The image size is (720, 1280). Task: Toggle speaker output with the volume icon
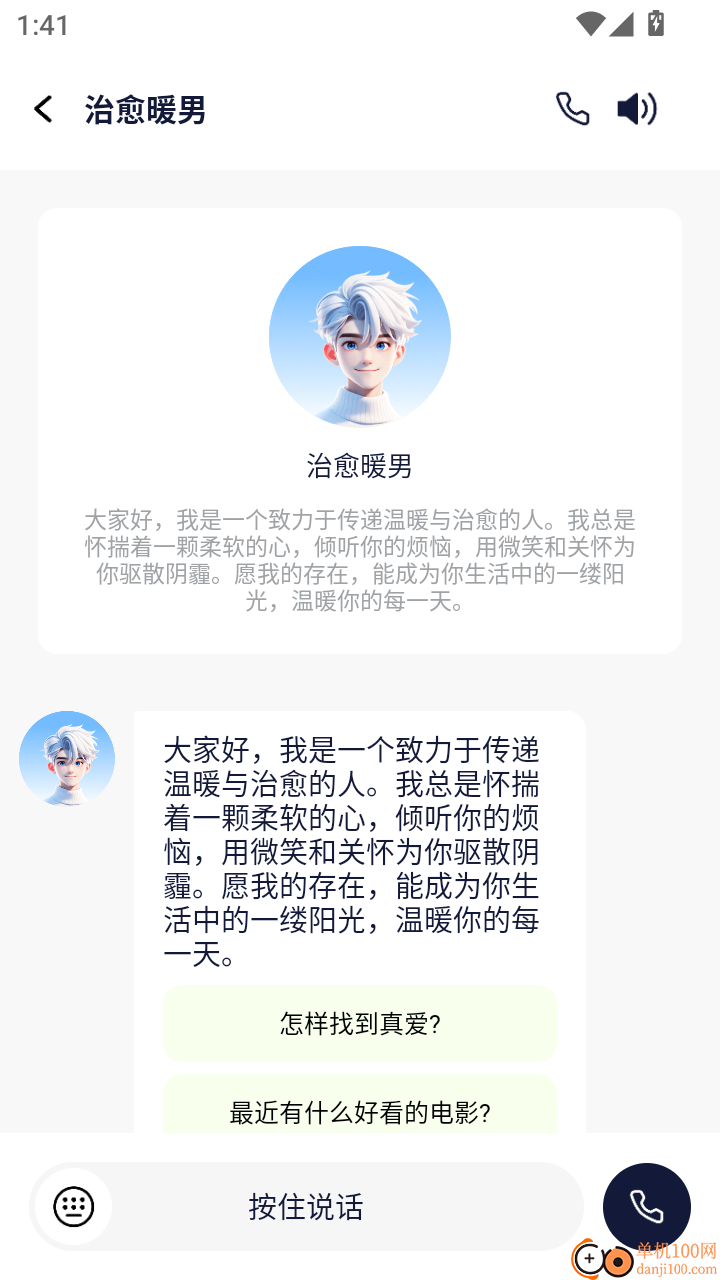[x=638, y=108]
